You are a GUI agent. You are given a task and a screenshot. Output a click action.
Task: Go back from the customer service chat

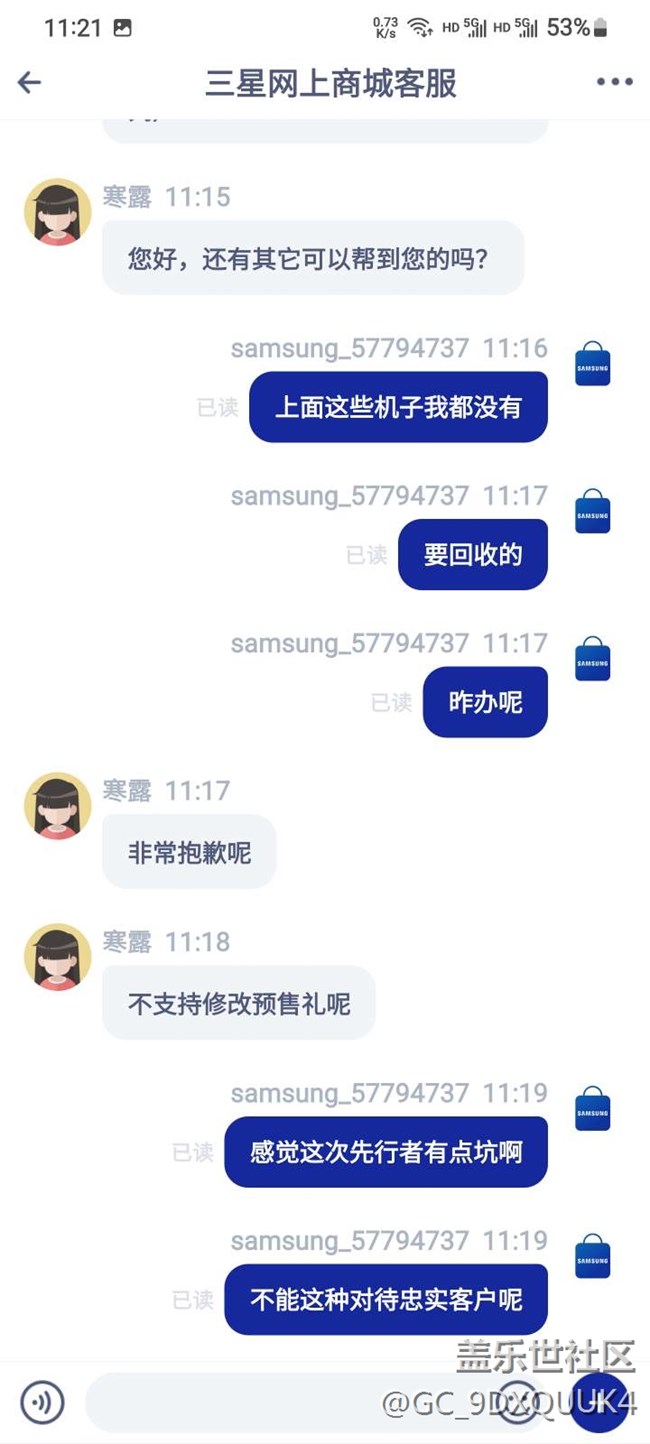click(30, 82)
